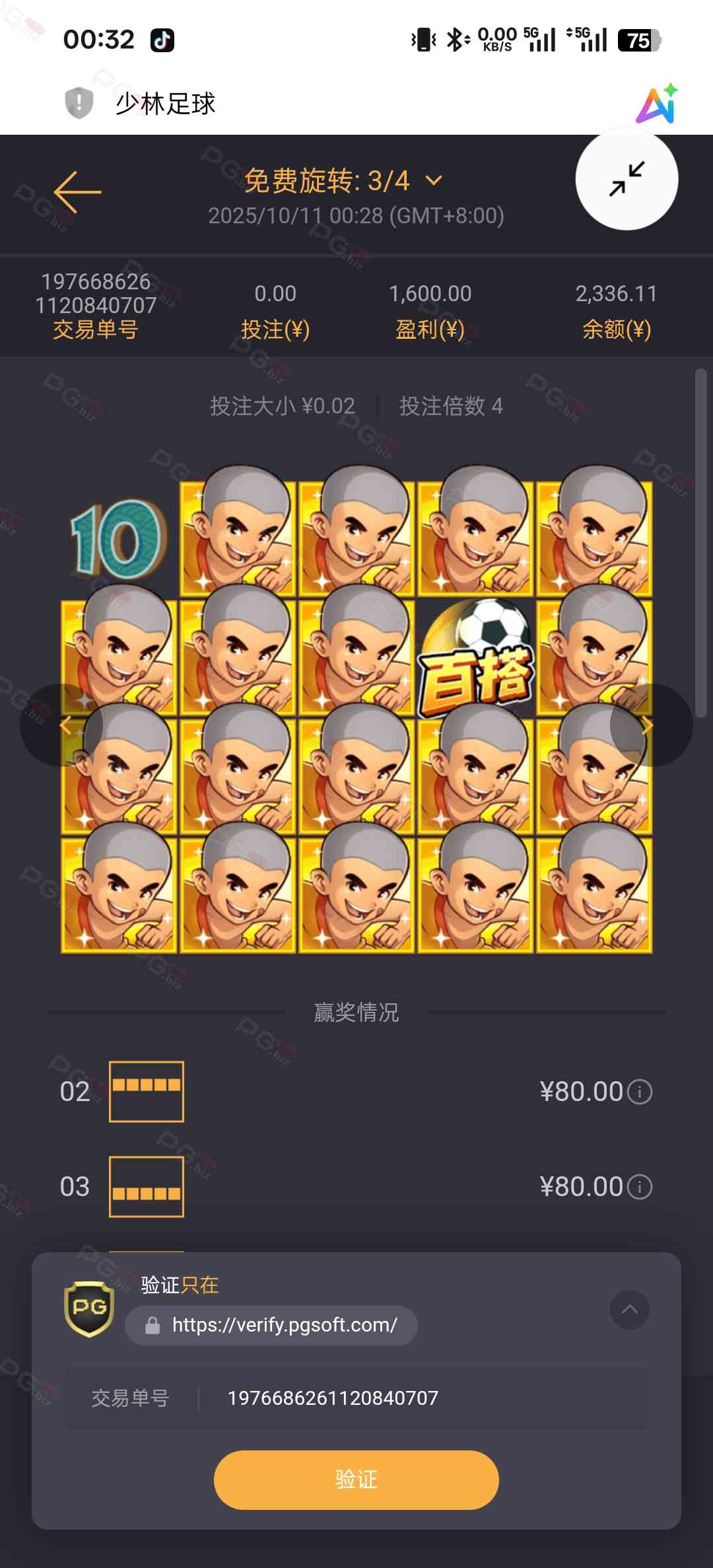Go back using the orange arrow
The width and height of the screenshot is (713, 1568).
[x=78, y=192]
